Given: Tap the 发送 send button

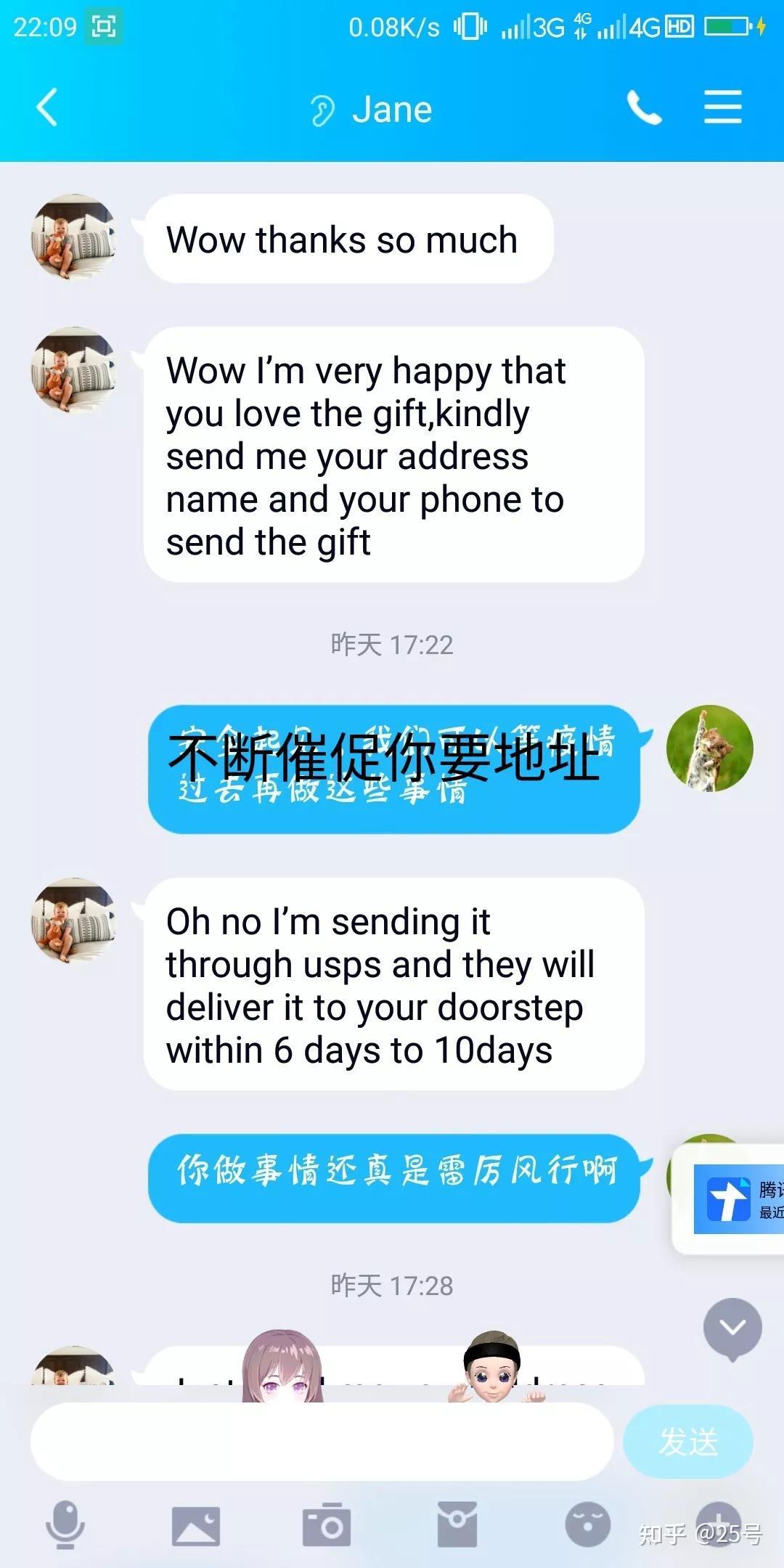Looking at the screenshot, I should pos(687,1442).
